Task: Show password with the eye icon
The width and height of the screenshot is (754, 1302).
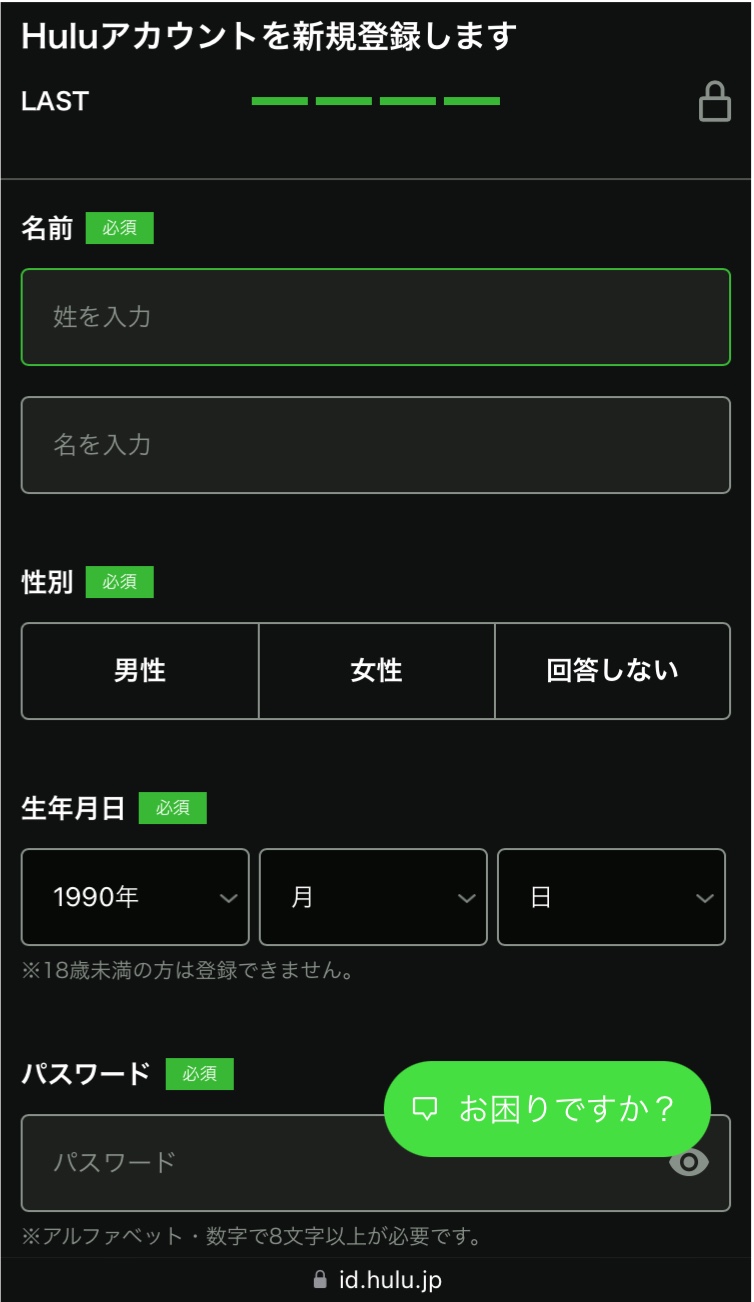Action: click(x=689, y=1162)
